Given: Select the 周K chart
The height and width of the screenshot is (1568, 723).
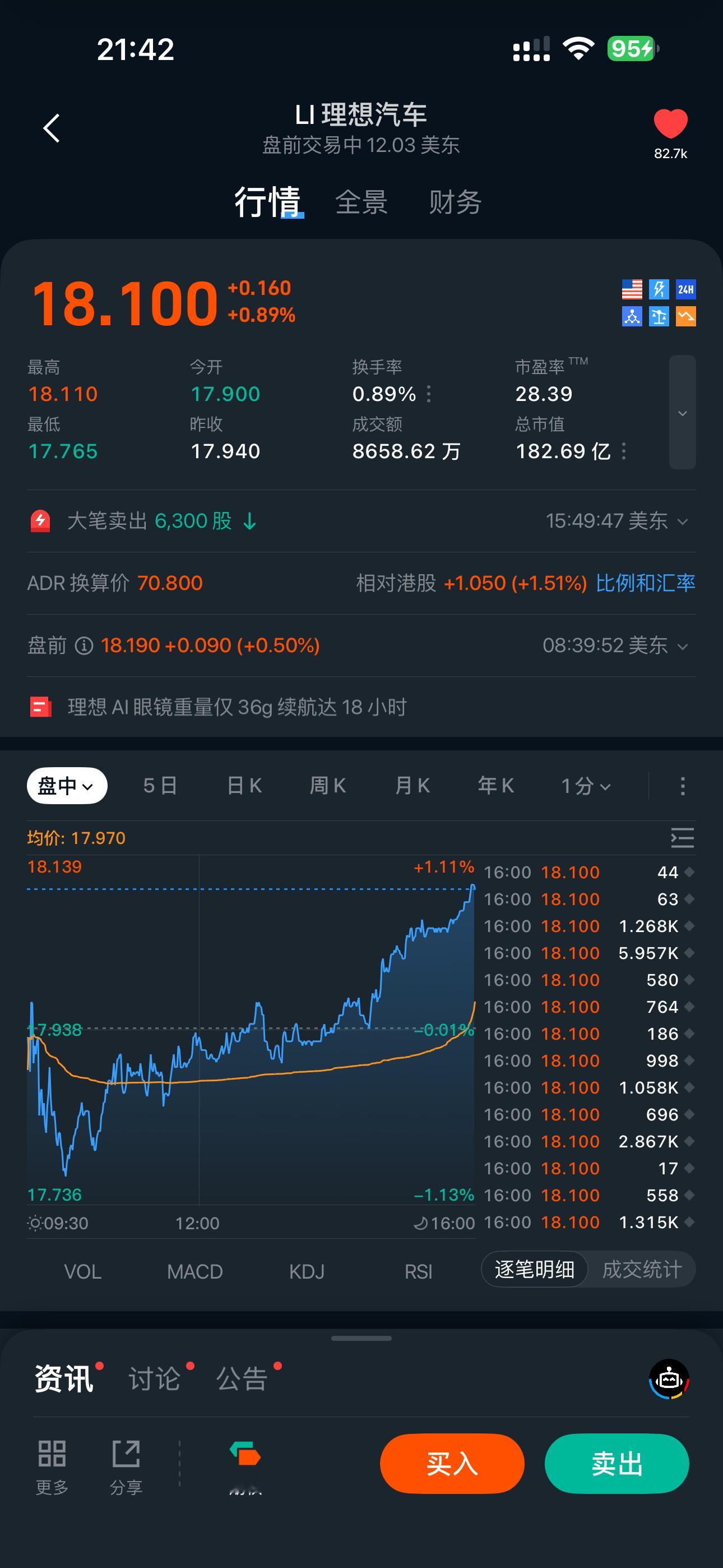Looking at the screenshot, I should tap(327, 786).
